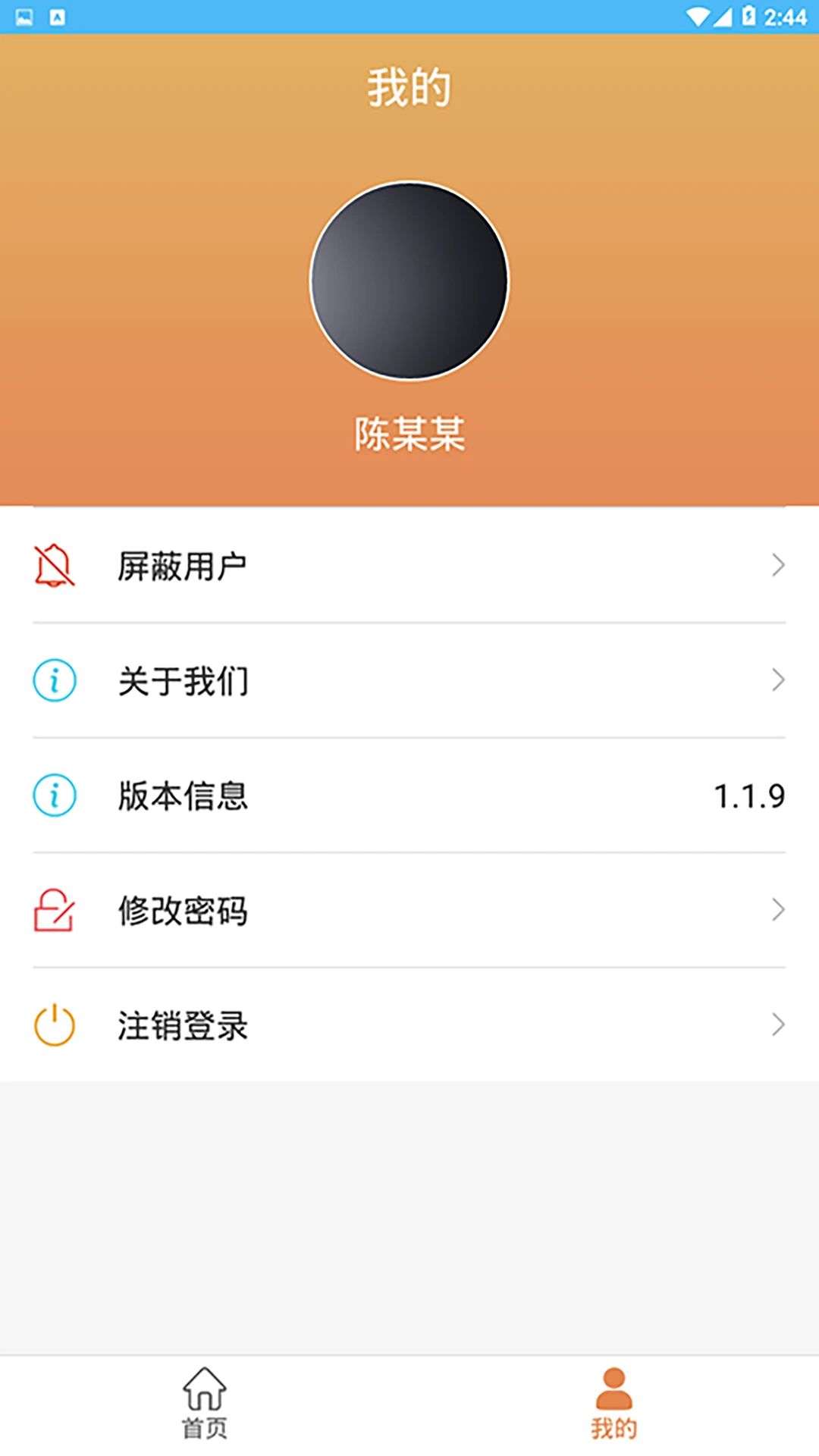This screenshot has width=819, height=1456.
Task: Open 关于我们 using the right arrow
Action: pos(780,680)
